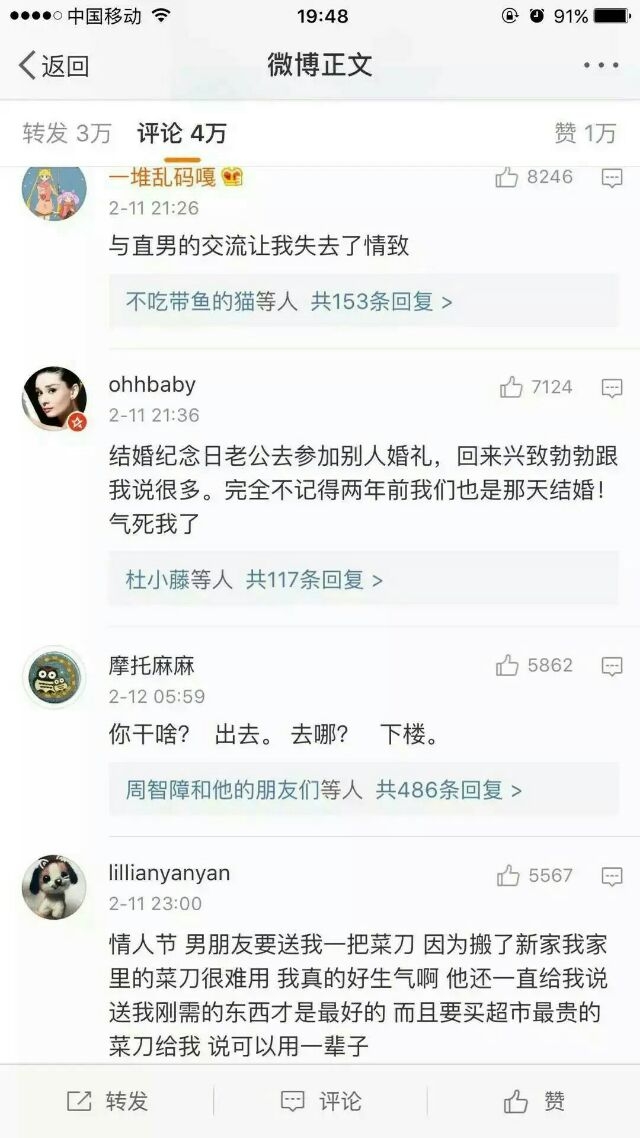The height and width of the screenshot is (1138, 640).
Task: Switch to the 评论 4万 tab
Action: point(181,133)
